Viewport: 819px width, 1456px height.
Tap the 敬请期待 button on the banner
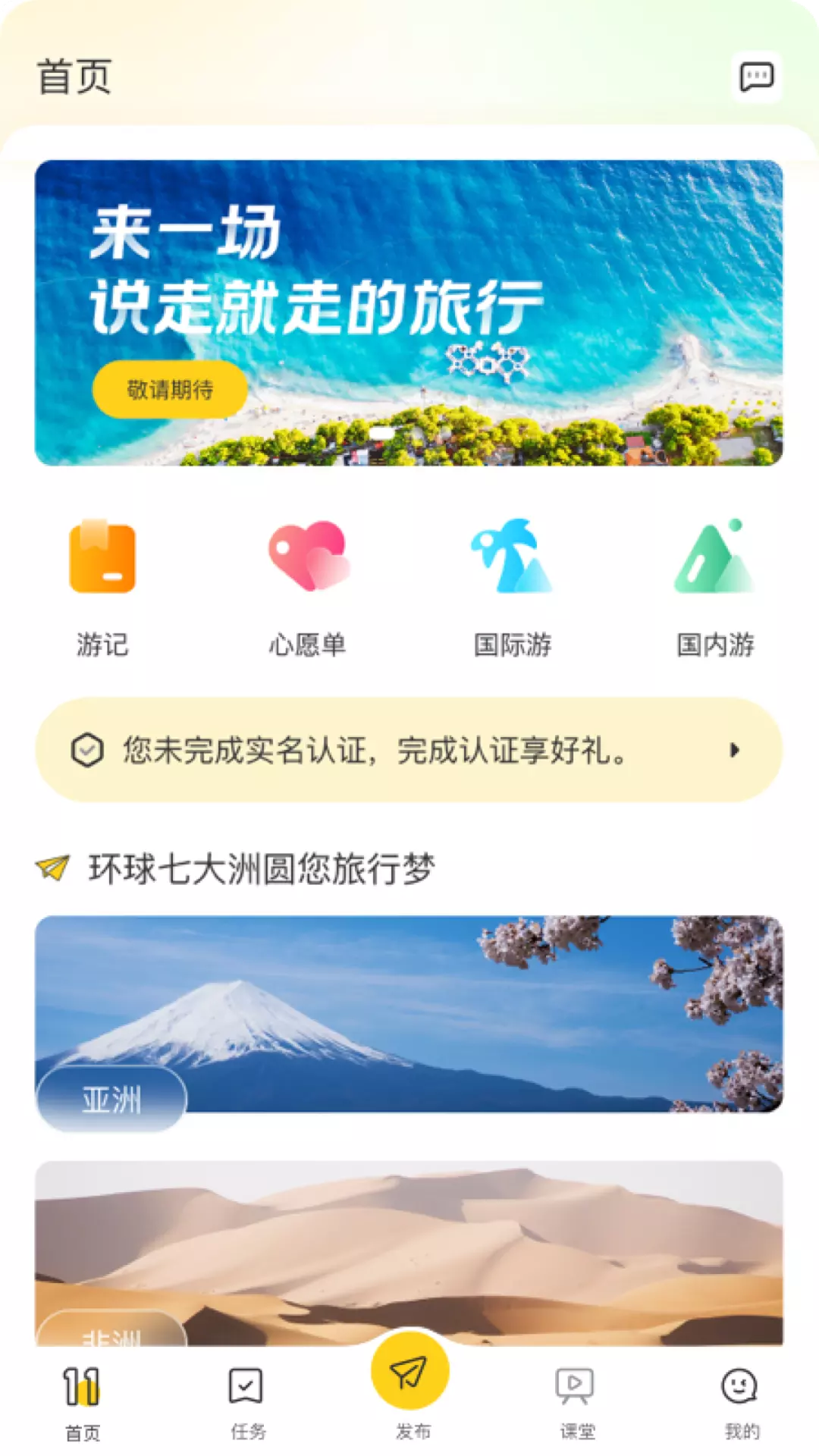coord(170,390)
